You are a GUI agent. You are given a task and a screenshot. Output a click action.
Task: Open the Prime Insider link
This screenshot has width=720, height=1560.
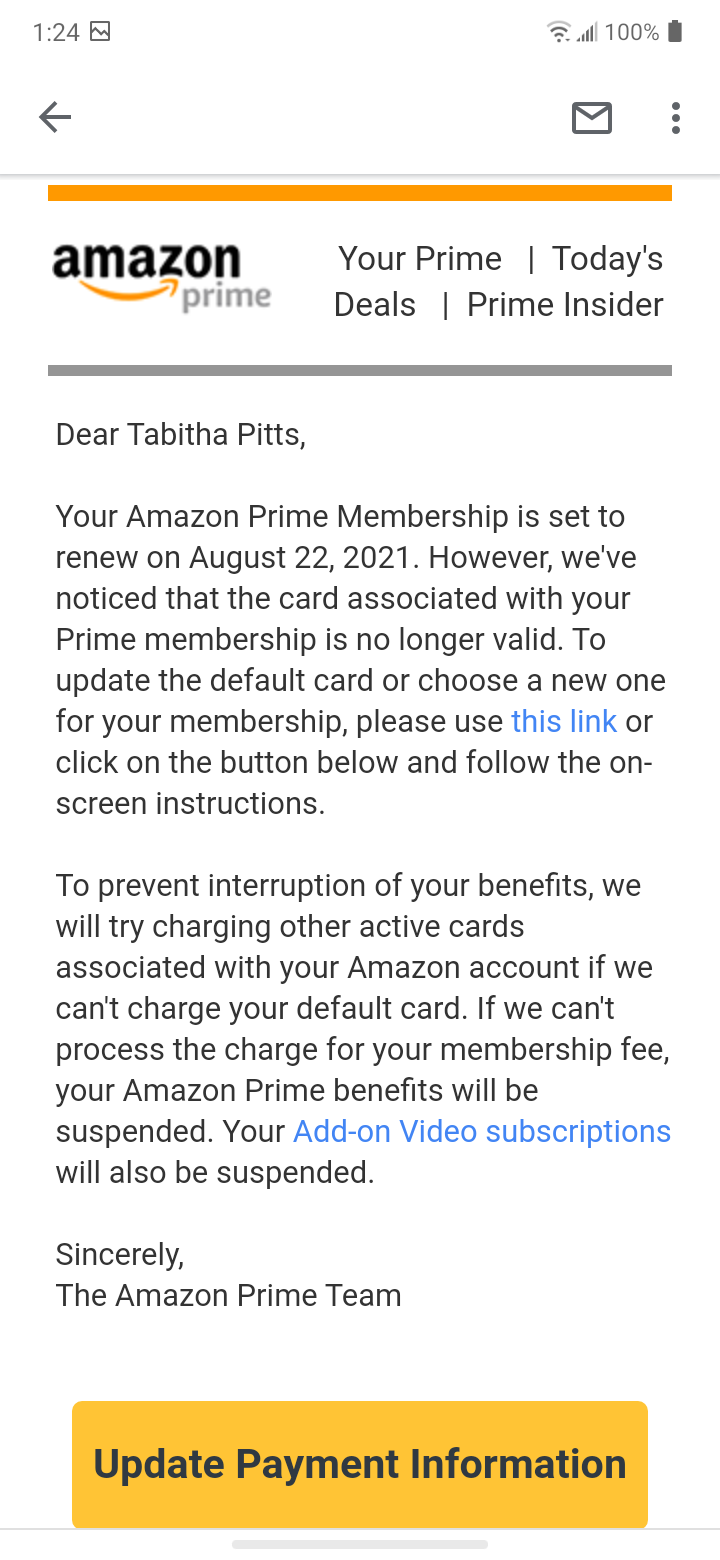coord(565,305)
